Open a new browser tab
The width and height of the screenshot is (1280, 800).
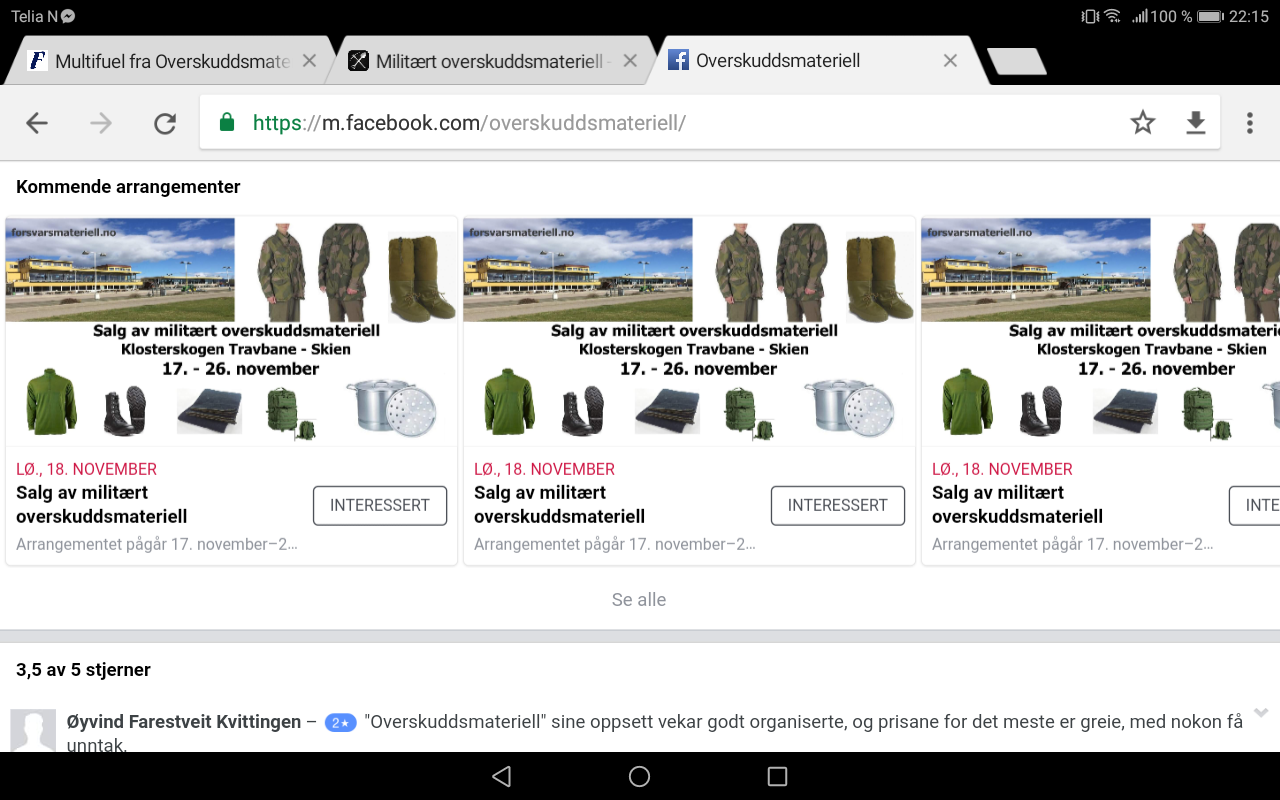(x=1016, y=62)
